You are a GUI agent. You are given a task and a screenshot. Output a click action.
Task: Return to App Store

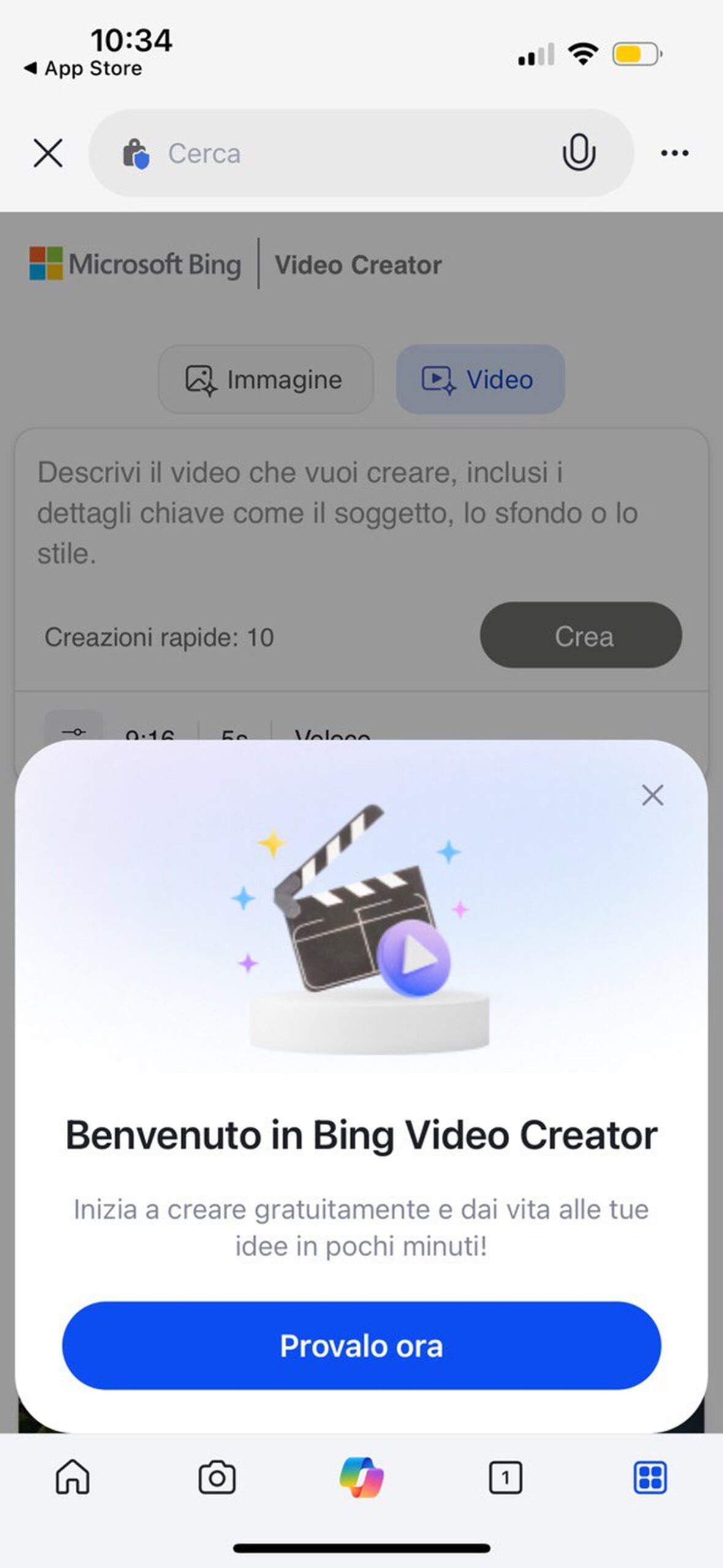pyautogui.click(x=83, y=69)
